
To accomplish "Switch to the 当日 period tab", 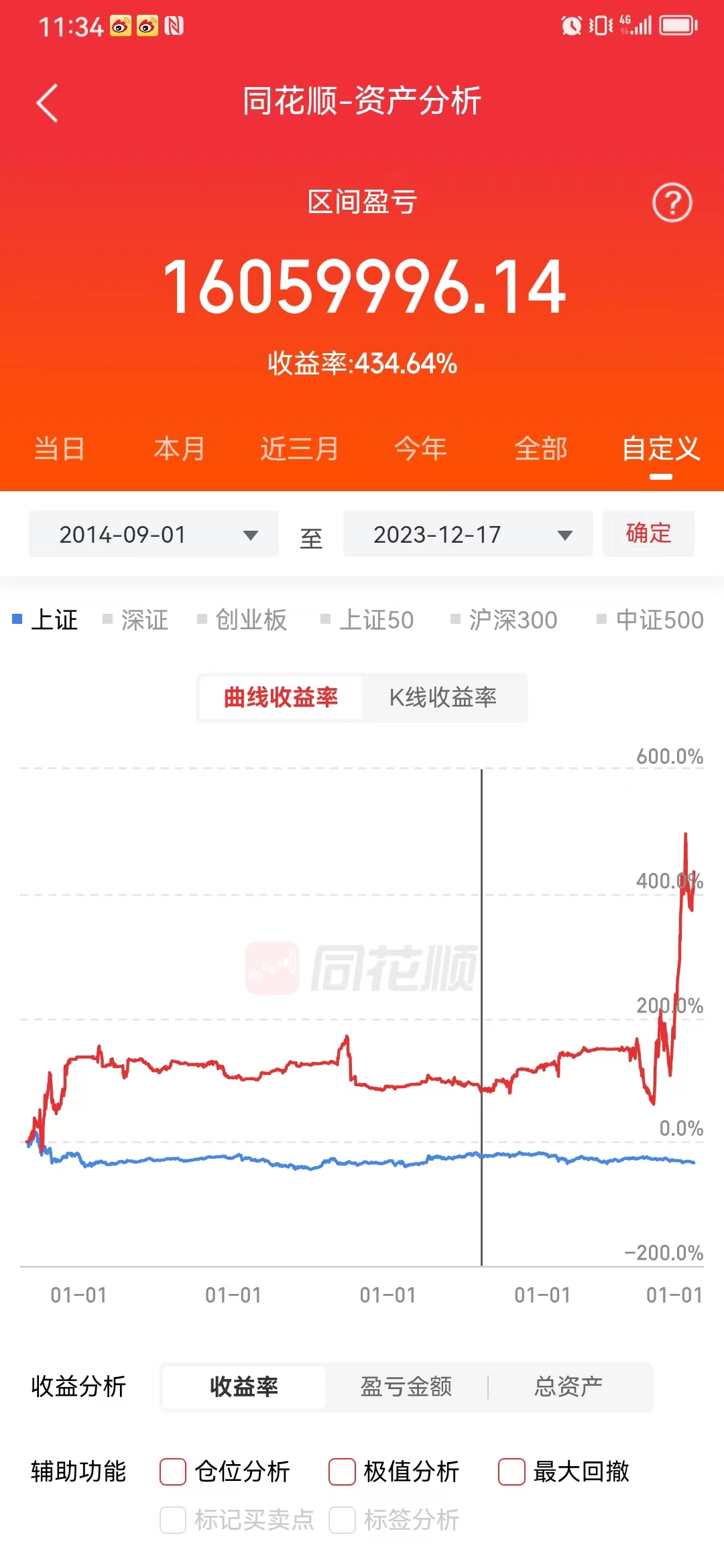I will [x=60, y=449].
